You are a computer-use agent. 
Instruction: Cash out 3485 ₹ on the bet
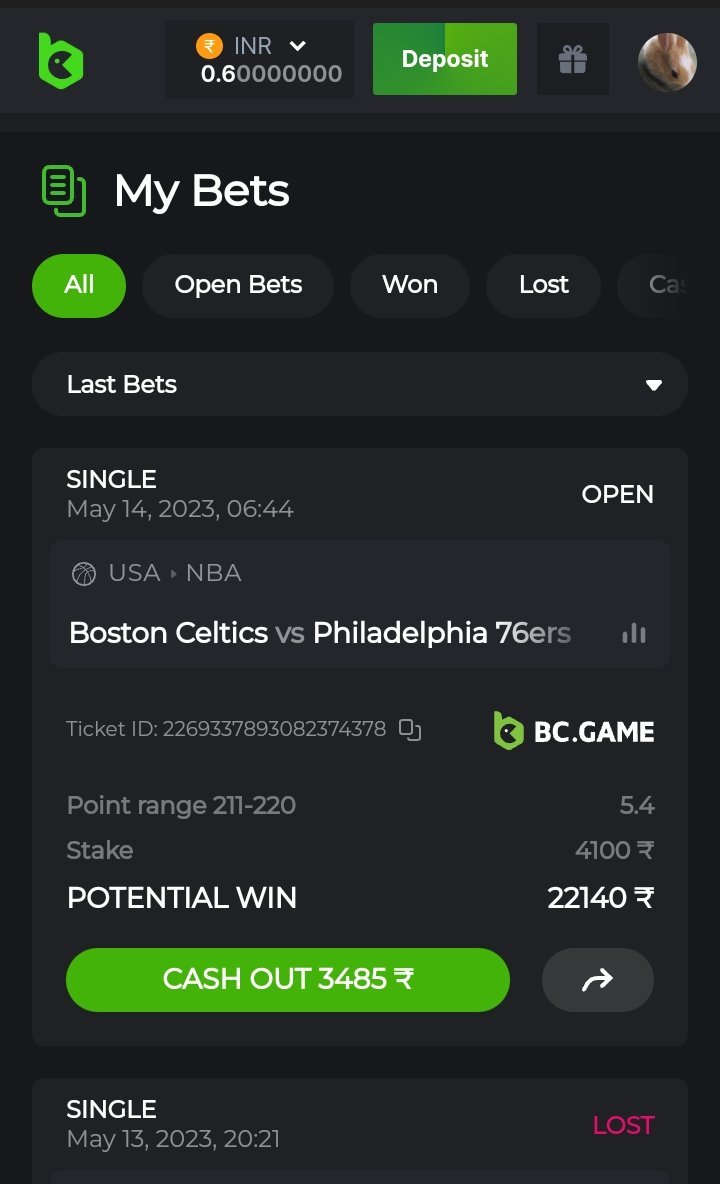point(288,979)
